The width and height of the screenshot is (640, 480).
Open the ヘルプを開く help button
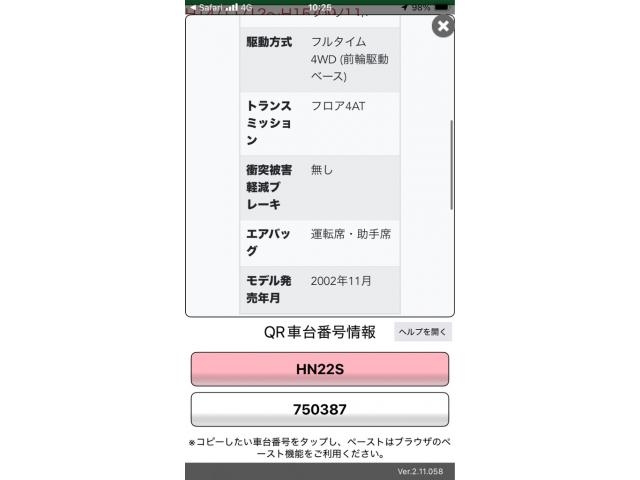coord(422,332)
